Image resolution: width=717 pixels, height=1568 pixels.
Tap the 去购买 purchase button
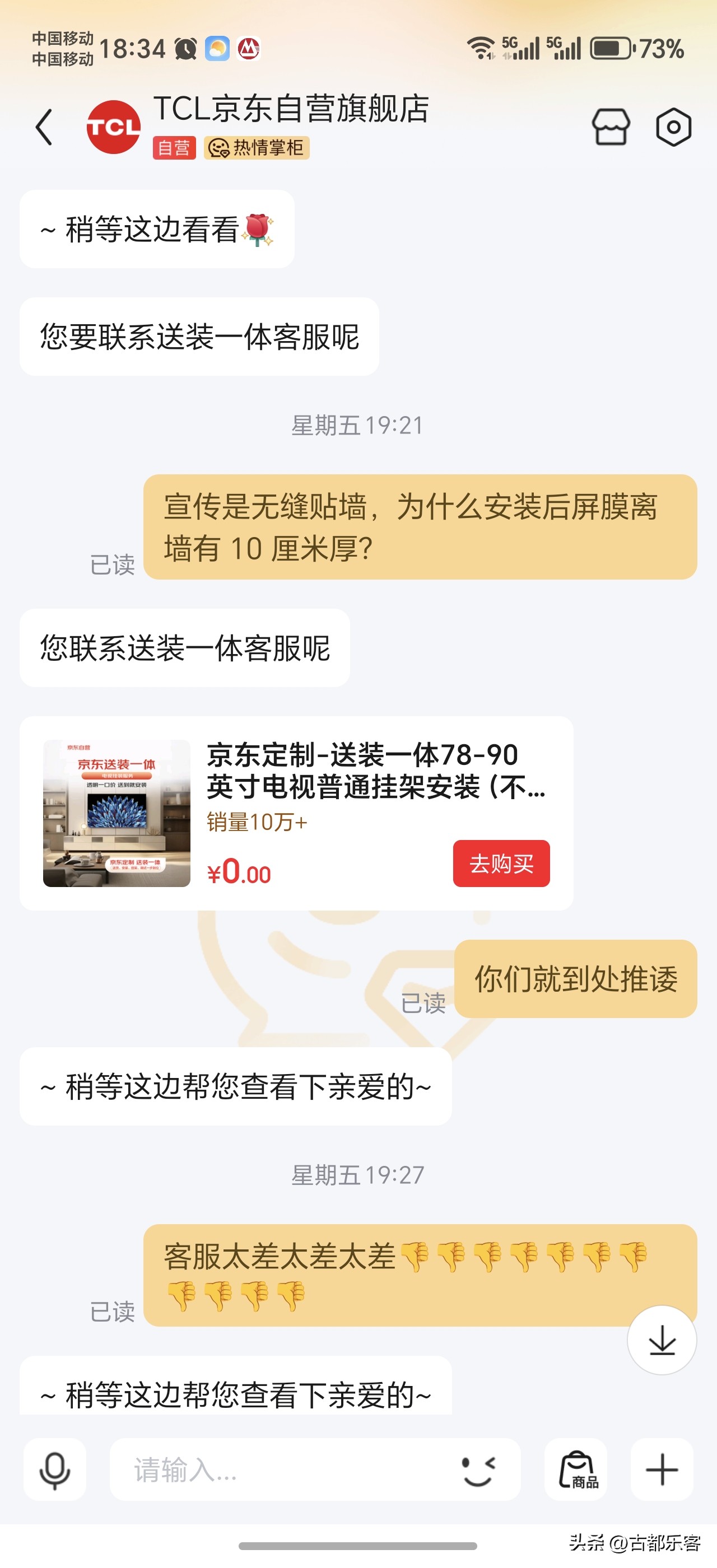click(x=501, y=864)
